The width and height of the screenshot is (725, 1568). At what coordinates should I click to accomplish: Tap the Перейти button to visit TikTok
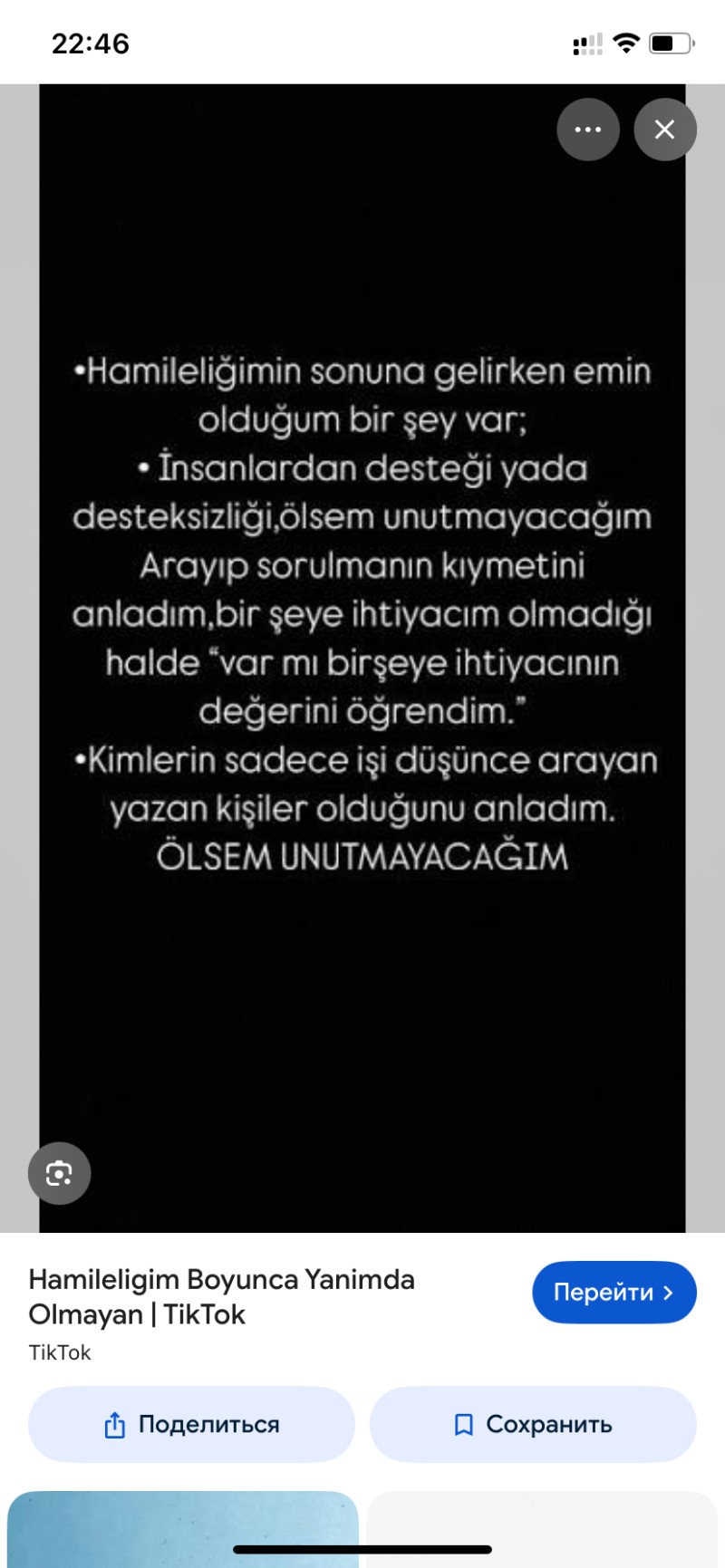click(x=614, y=1292)
